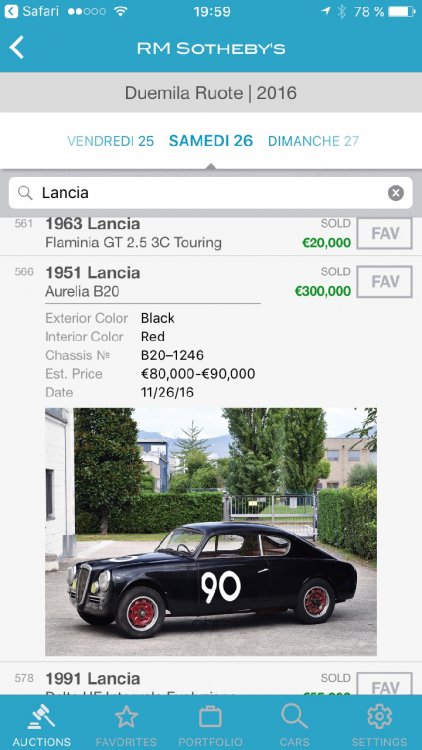
Task: Tap the Lancia search field
Action: pos(211,193)
